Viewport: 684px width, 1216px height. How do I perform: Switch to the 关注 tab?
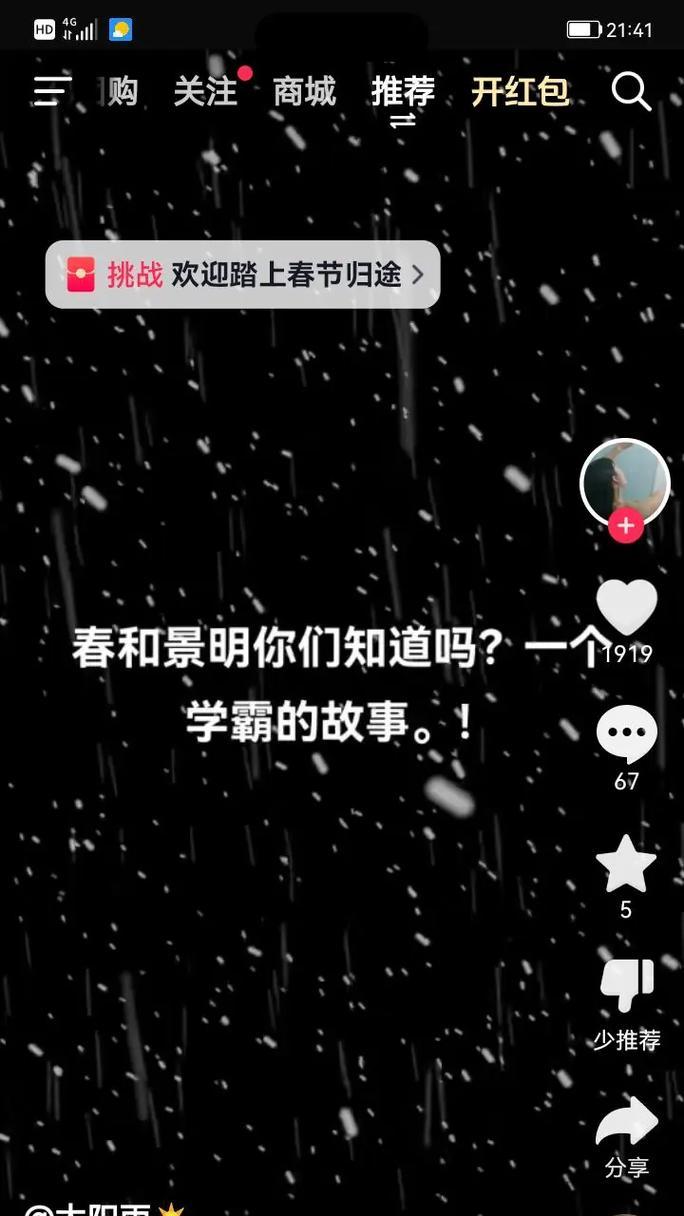206,92
